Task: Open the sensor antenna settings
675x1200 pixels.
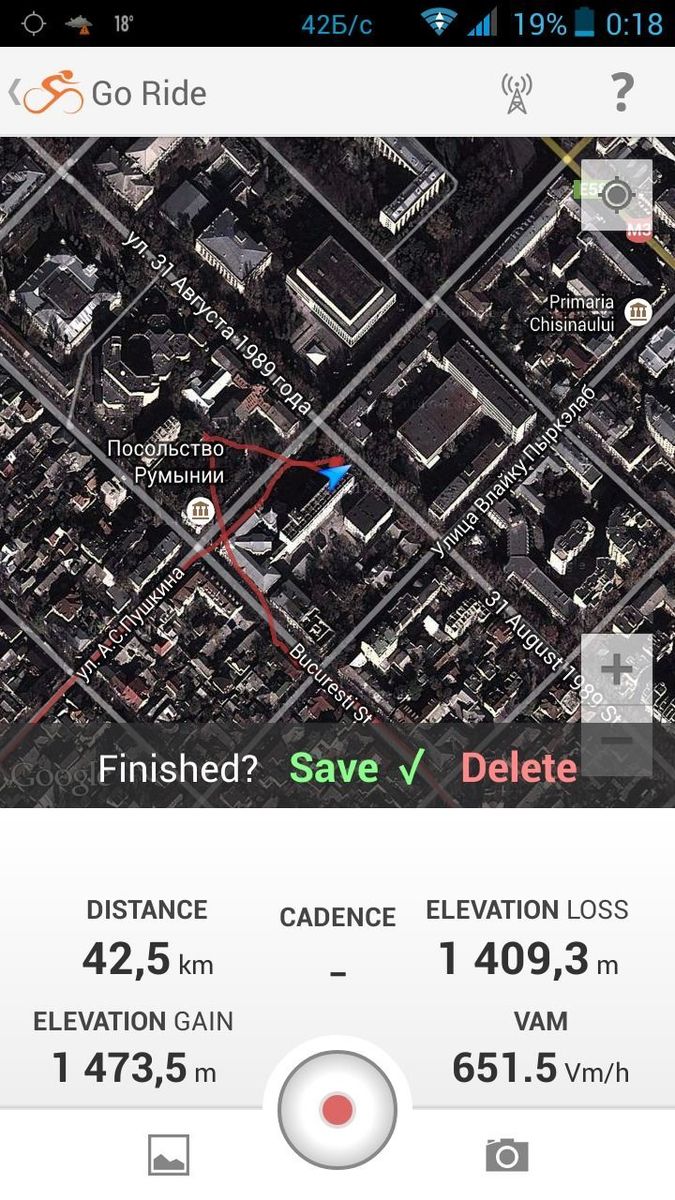Action: click(x=516, y=93)
